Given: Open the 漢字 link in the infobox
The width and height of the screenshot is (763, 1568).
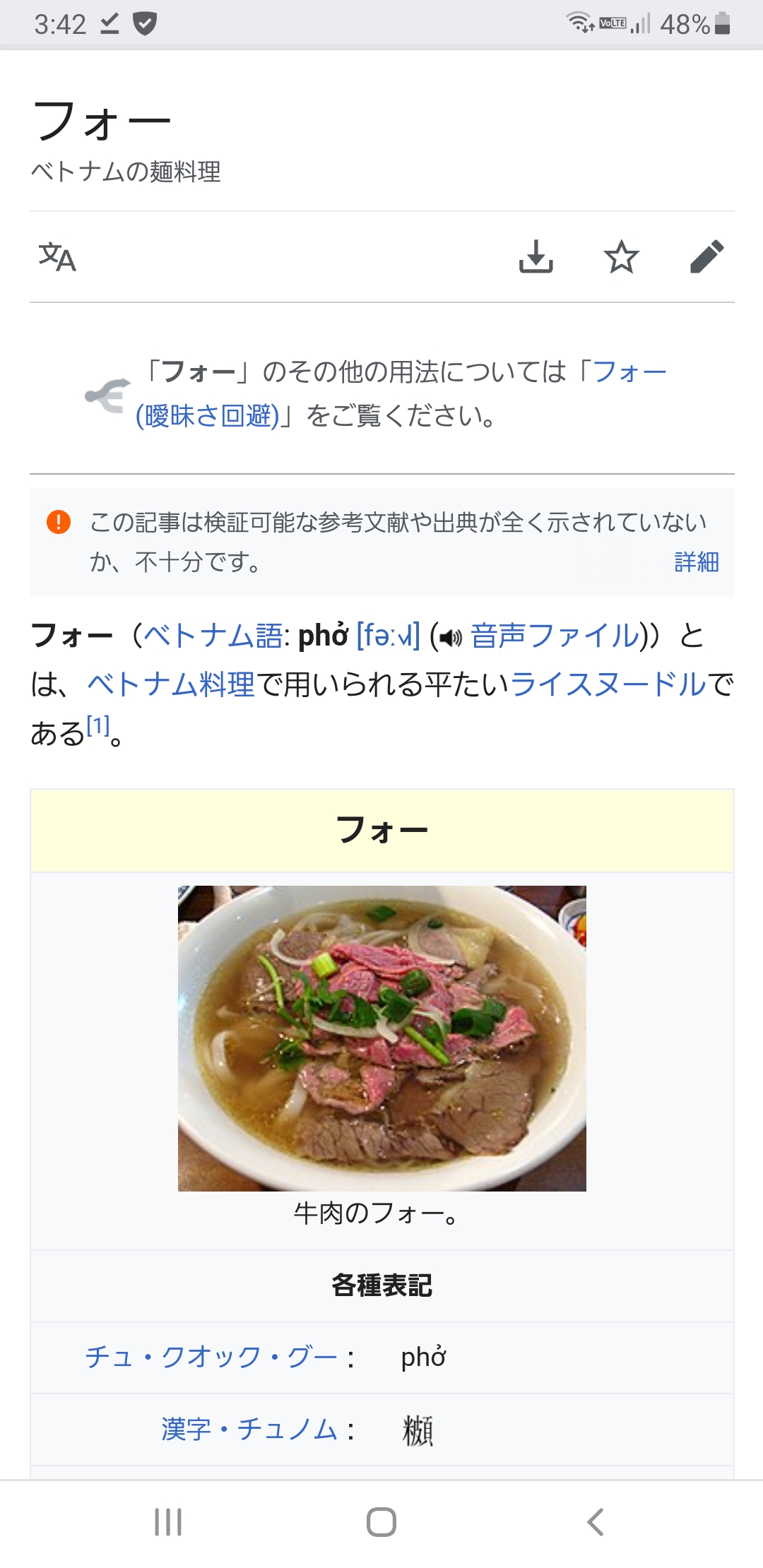Looking at the screenshot, I should (x=186, y=1429).
